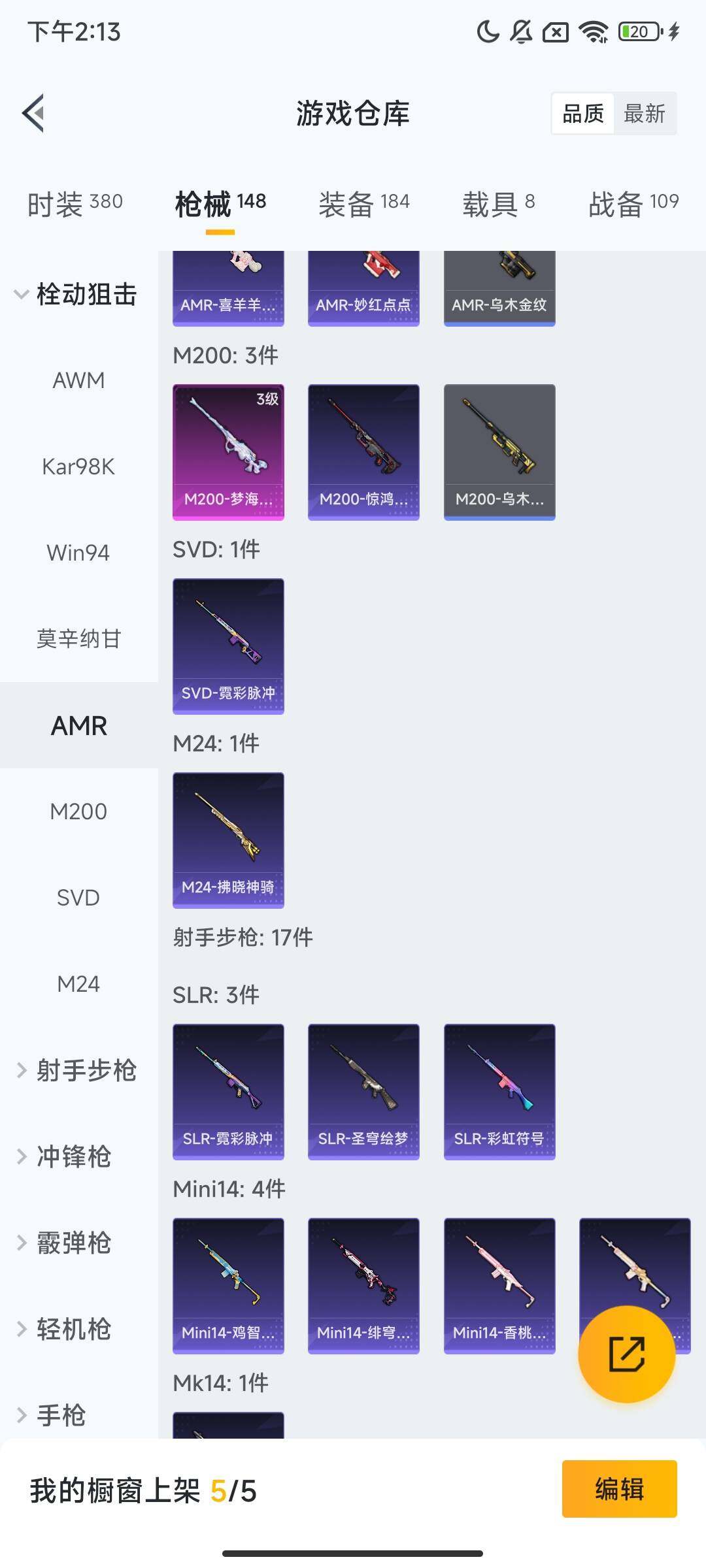The height and width of the screenshot is (1568, 706).
Task: Switch to the 时装 tab
Action: 75,204
